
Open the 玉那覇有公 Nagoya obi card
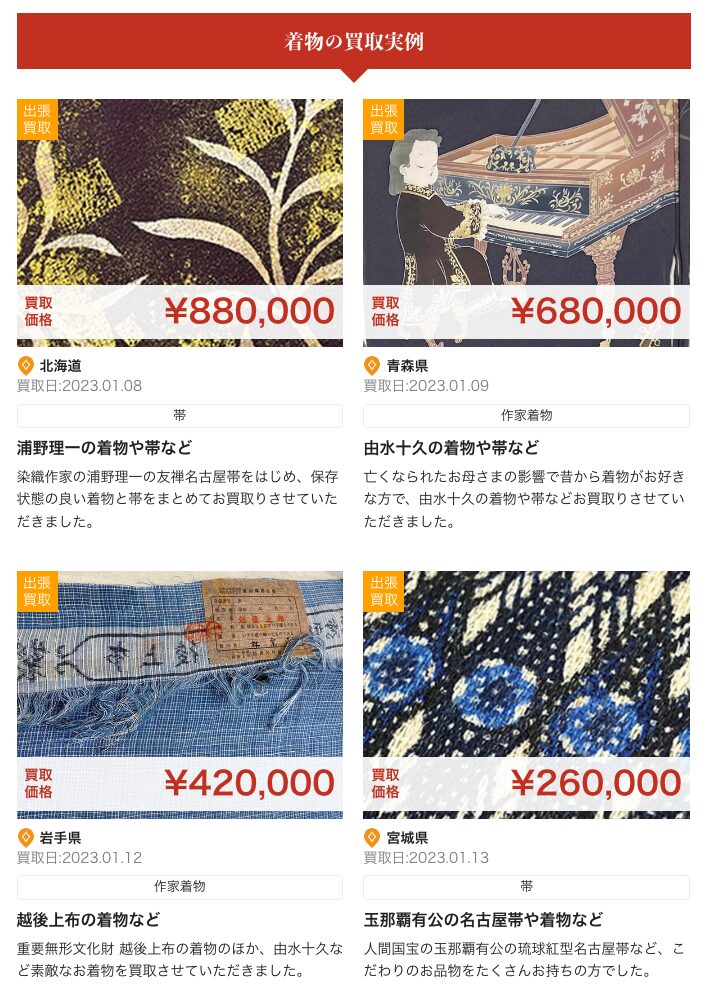click(x=483, y=919)
